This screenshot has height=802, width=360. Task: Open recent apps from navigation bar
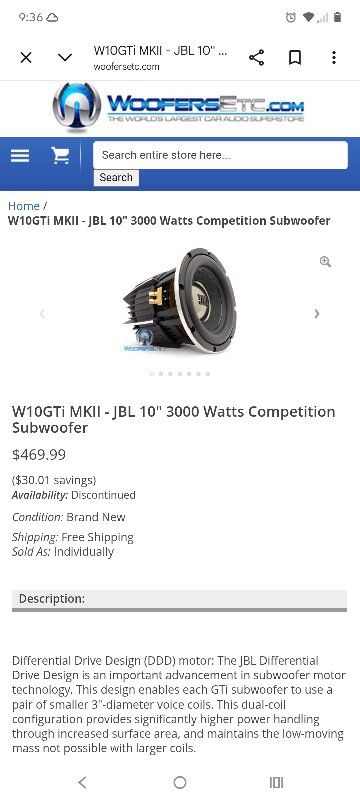[x=276, y=782]
